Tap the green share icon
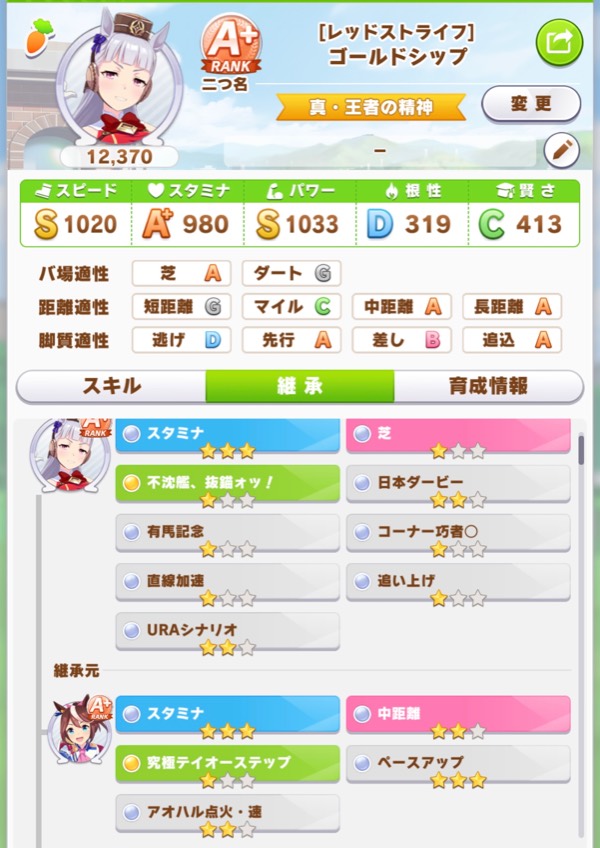 [559, 42]
